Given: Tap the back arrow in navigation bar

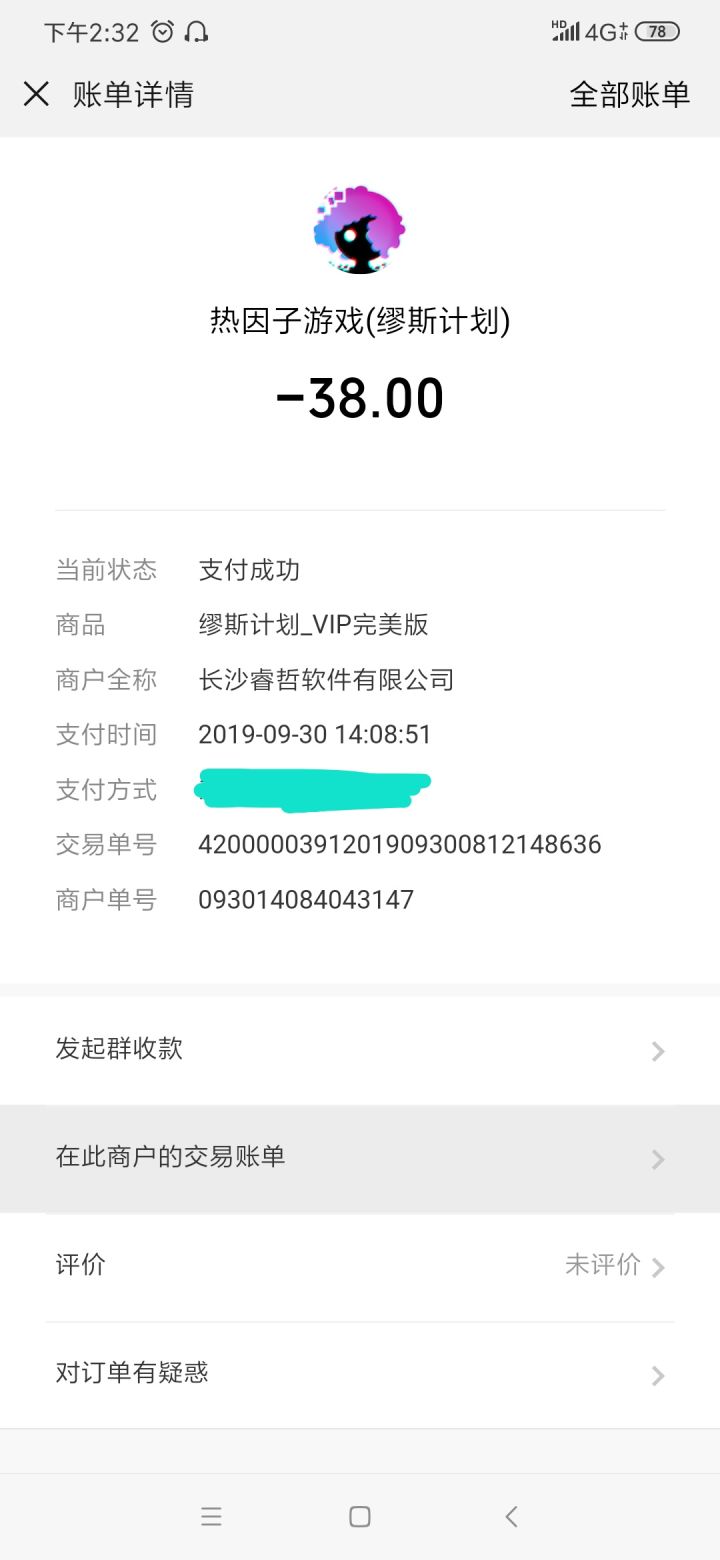Looking at the screenshot, I should 511,1516.
